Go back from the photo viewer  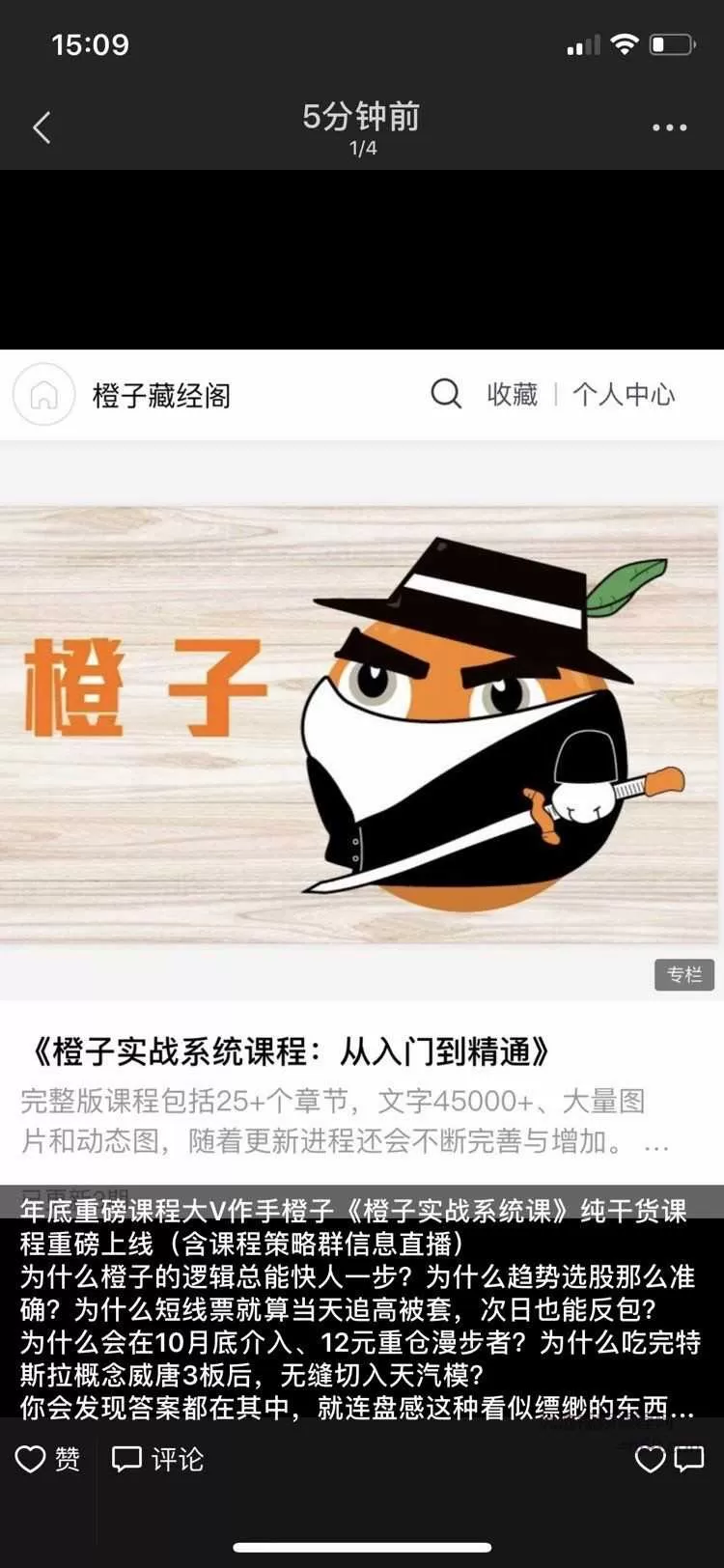click(x=42, y=126)
